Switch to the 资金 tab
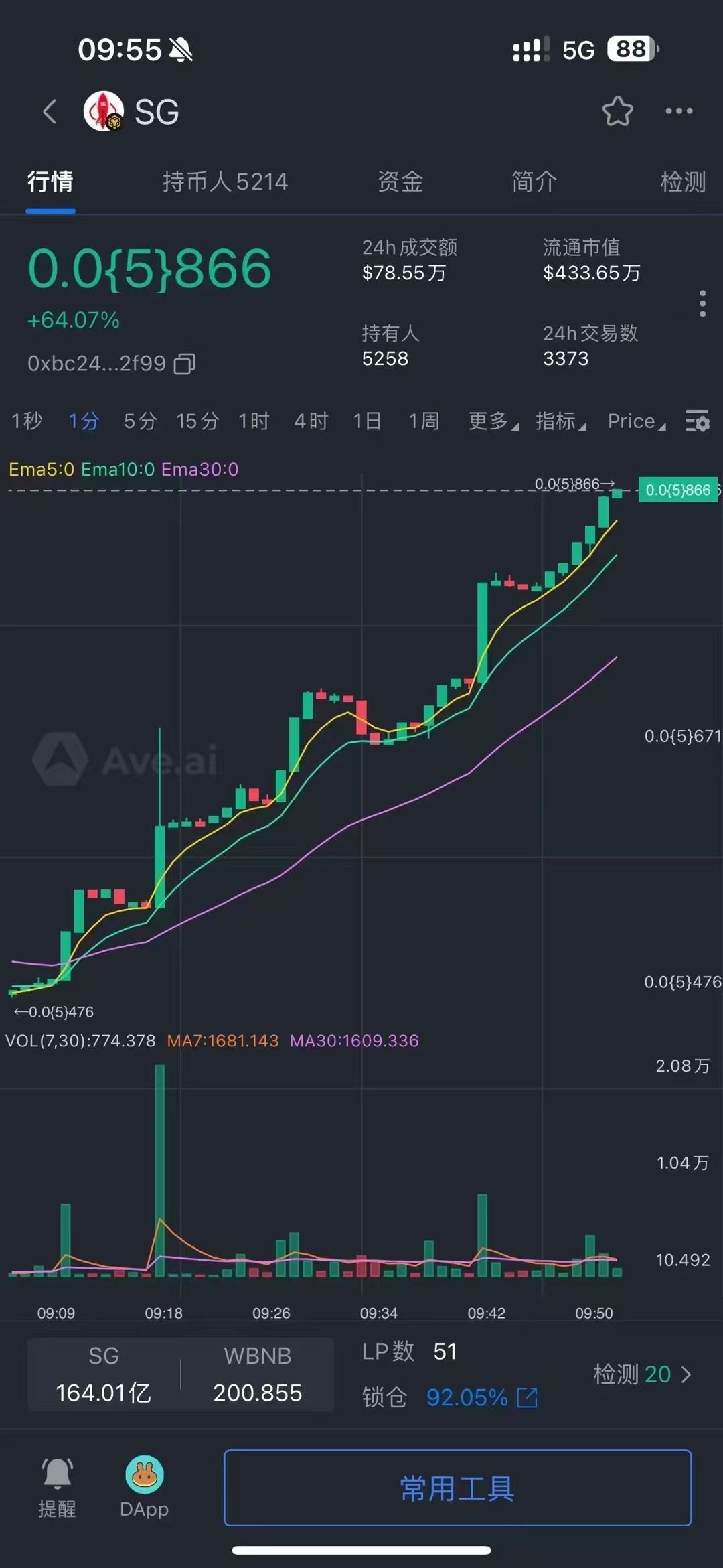Viewport: 723px width, 1568px height. 400,182
